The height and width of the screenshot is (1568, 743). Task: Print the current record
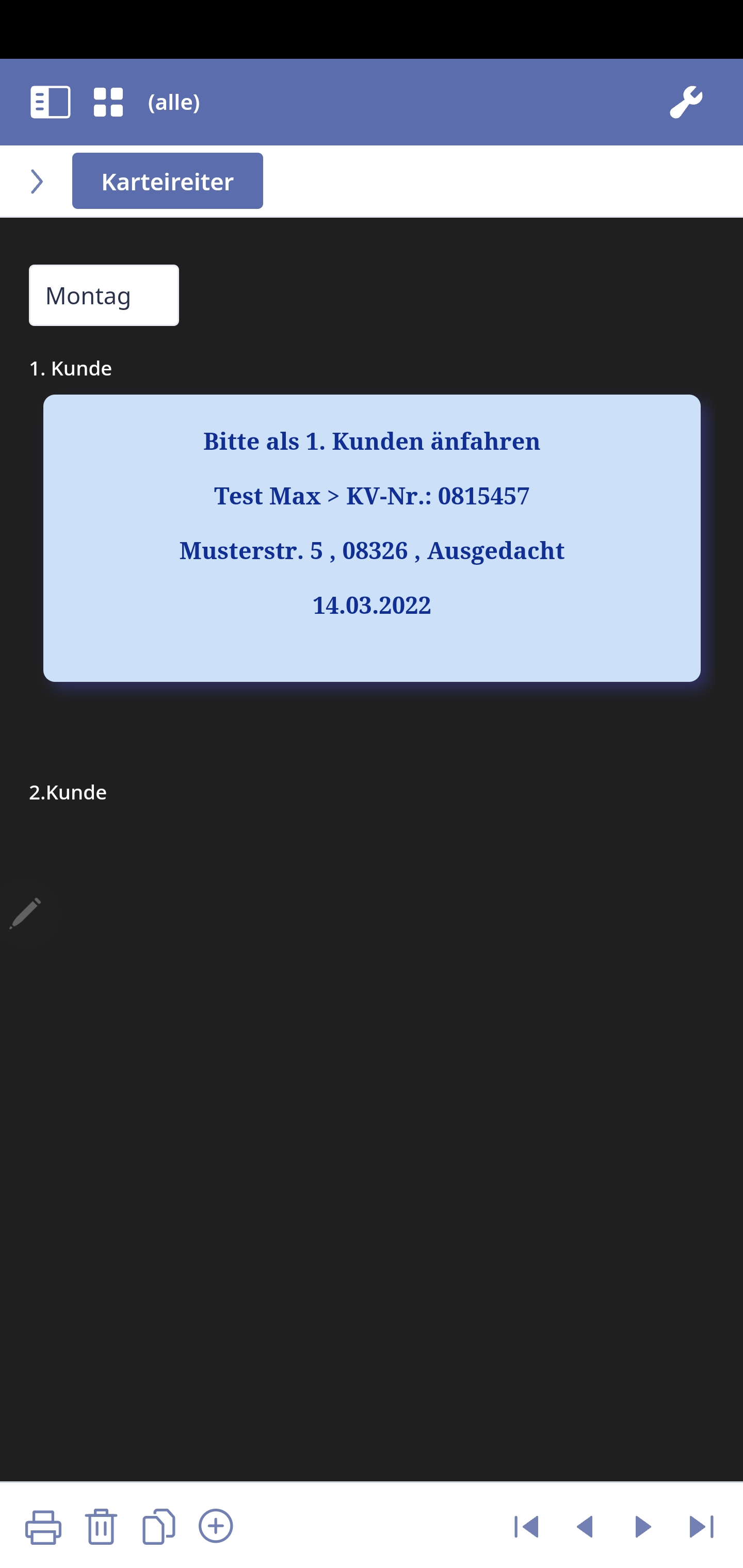pos(43,1527)
